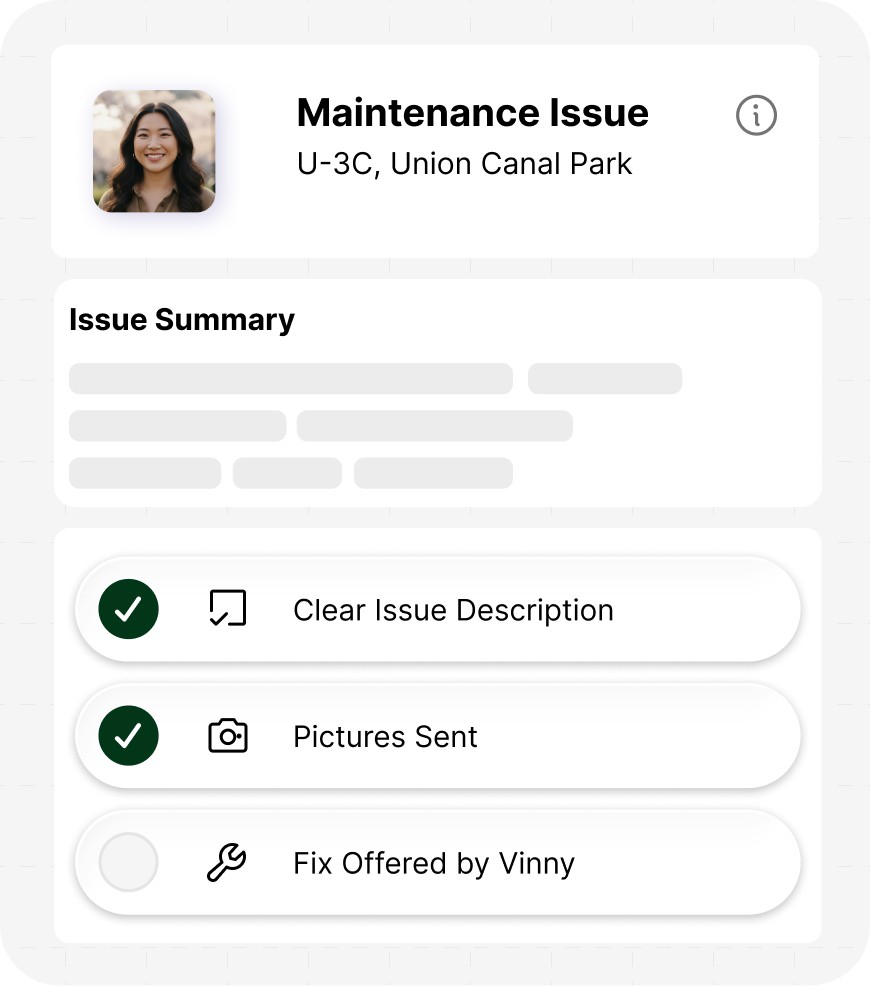Expand the Maintenance Issue header card

(x=435, y=150)
